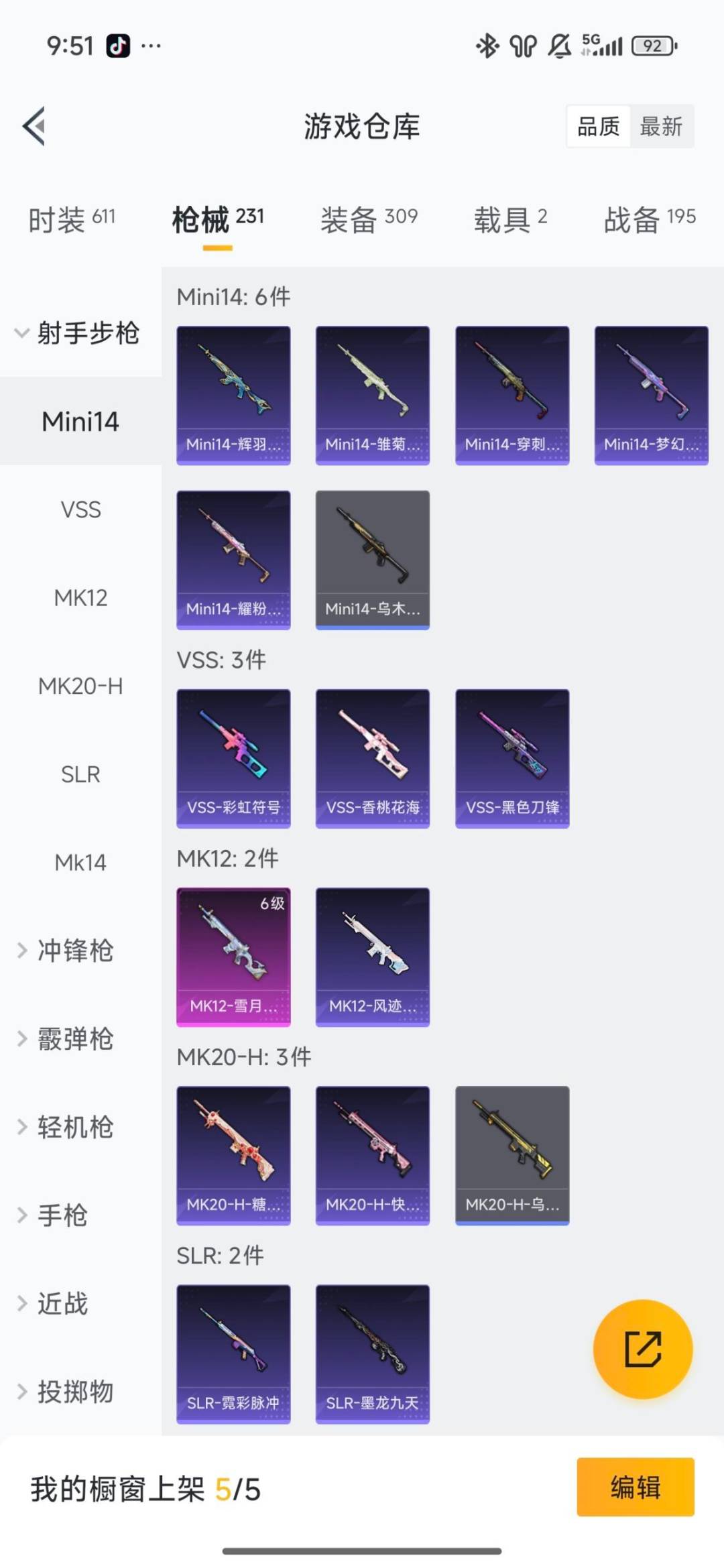The height and width of the screenshot is (1568, 724).
Task: Tap the 编辑 button
Action: [635, 1487]
